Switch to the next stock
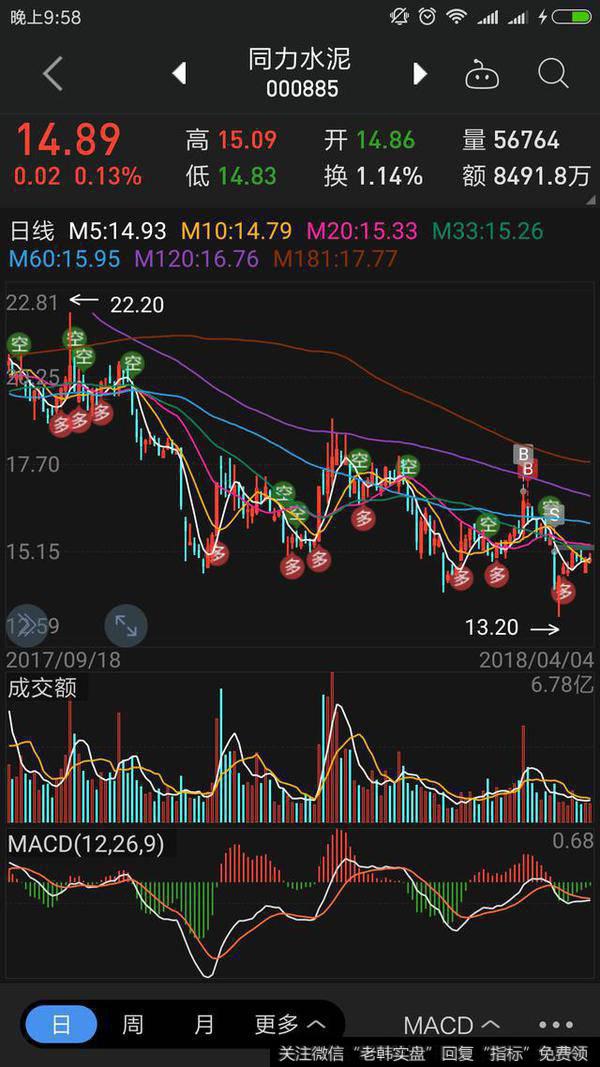The image size is (600, 1067). [x=420, y=73]
